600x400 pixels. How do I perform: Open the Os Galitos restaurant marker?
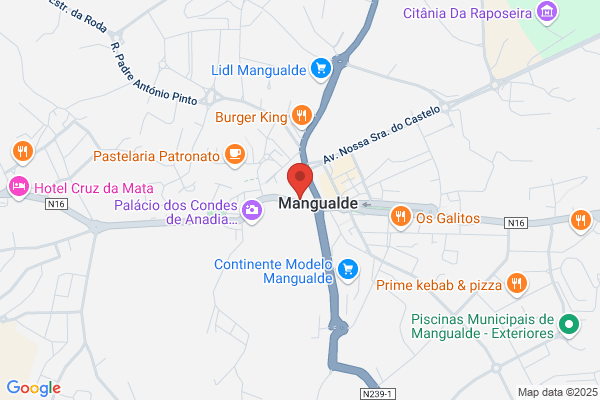401,217
